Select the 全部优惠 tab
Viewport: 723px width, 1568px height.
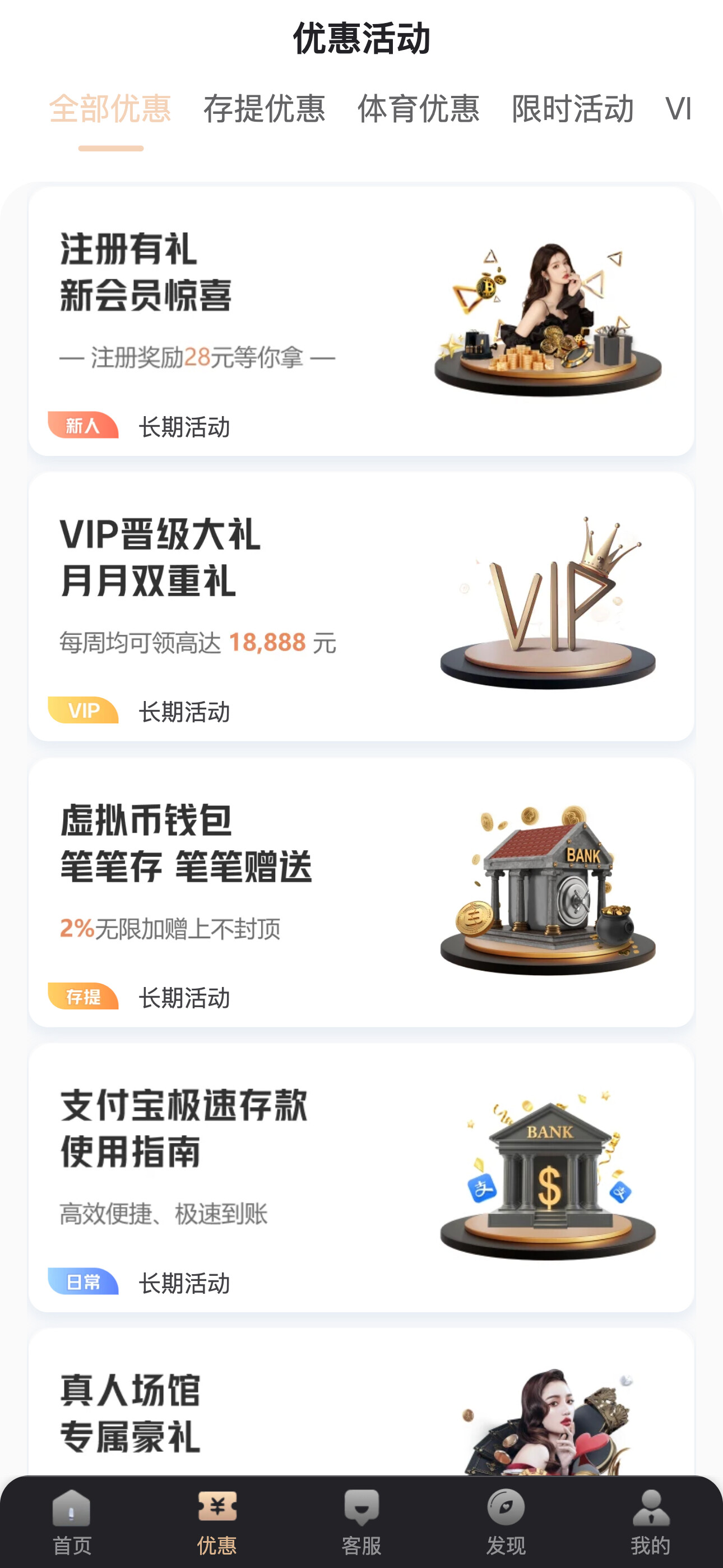click(110, 109)
